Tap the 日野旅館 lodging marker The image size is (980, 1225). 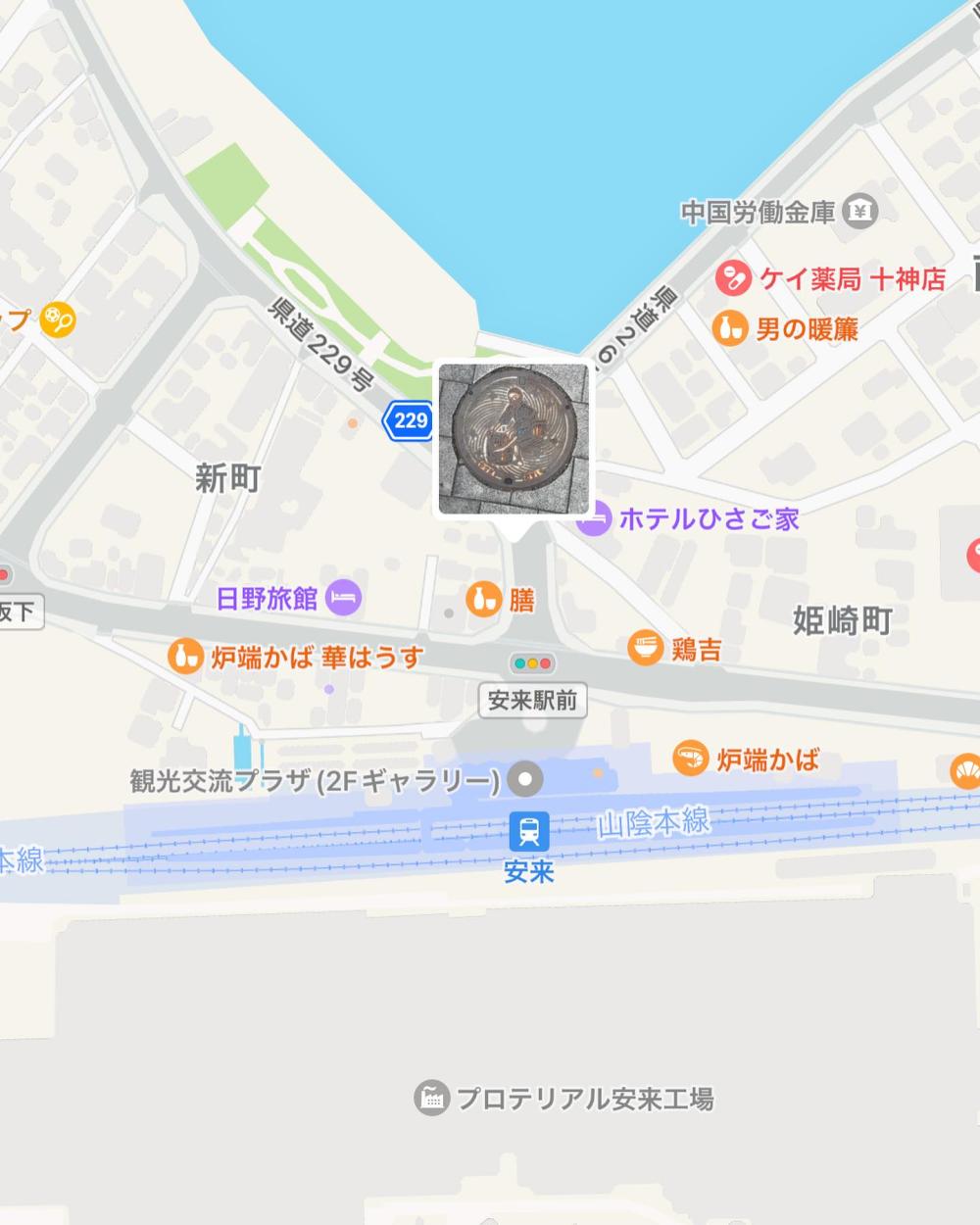344,597
